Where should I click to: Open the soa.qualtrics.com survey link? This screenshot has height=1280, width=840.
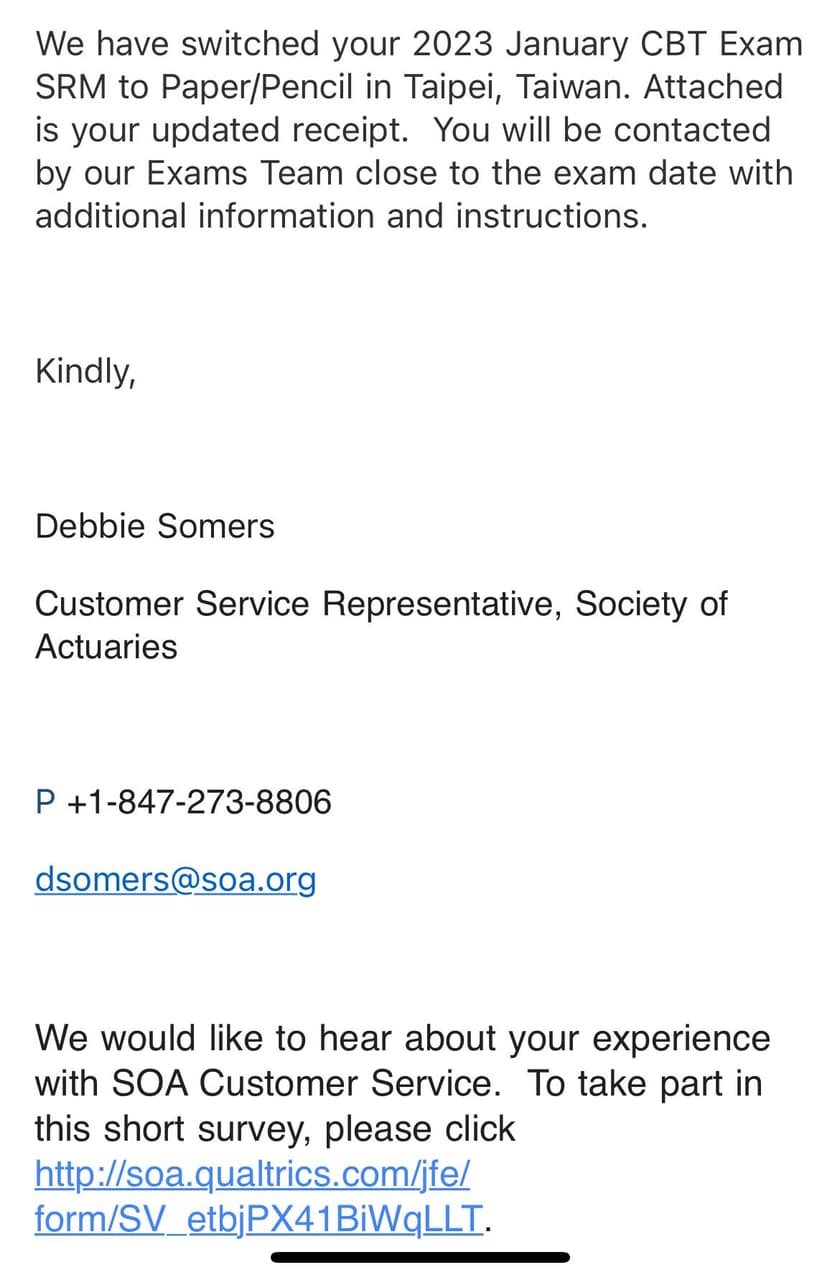252,1174
